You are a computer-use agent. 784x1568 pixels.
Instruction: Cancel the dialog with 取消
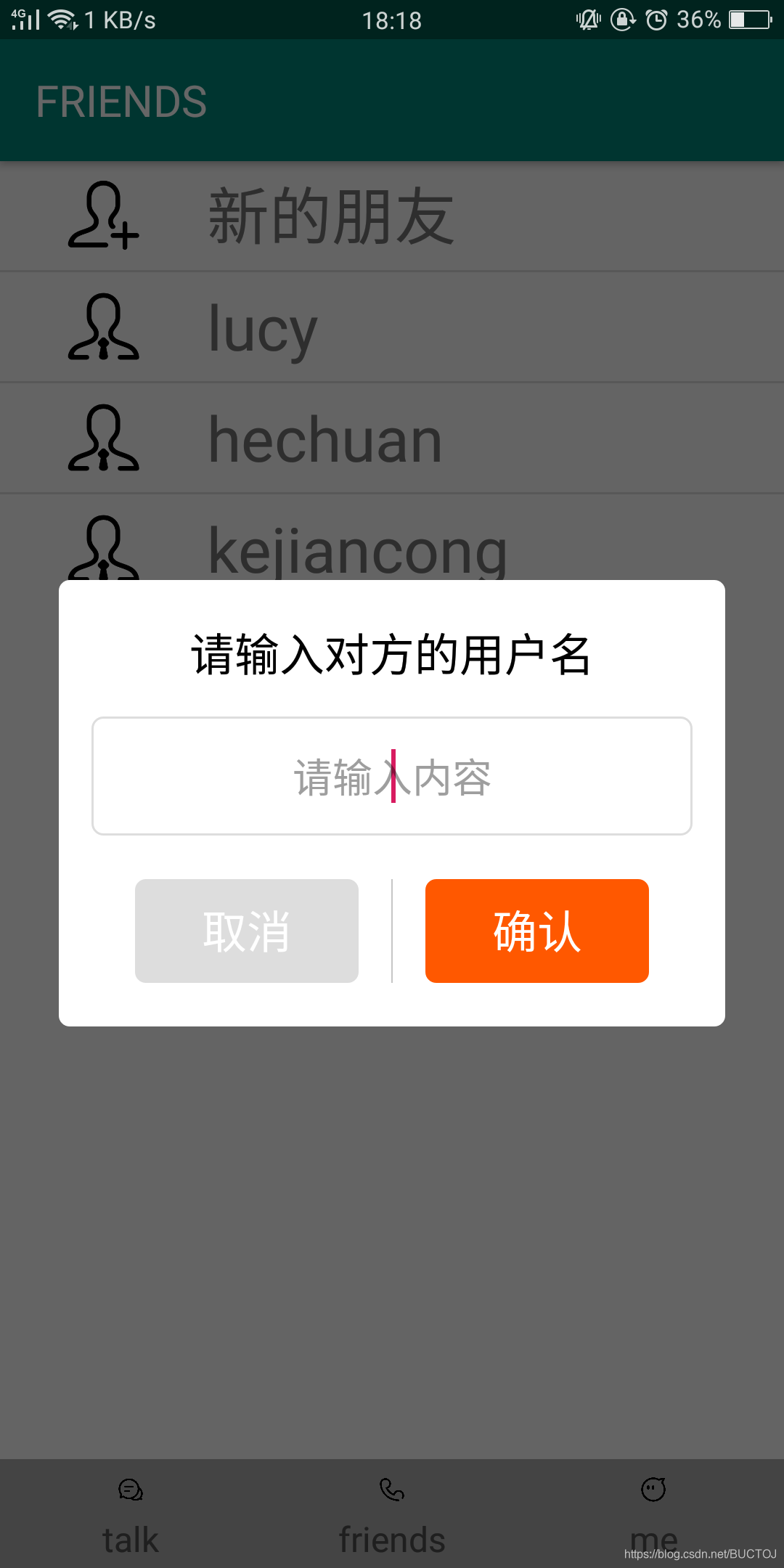[x=247, y=931]
